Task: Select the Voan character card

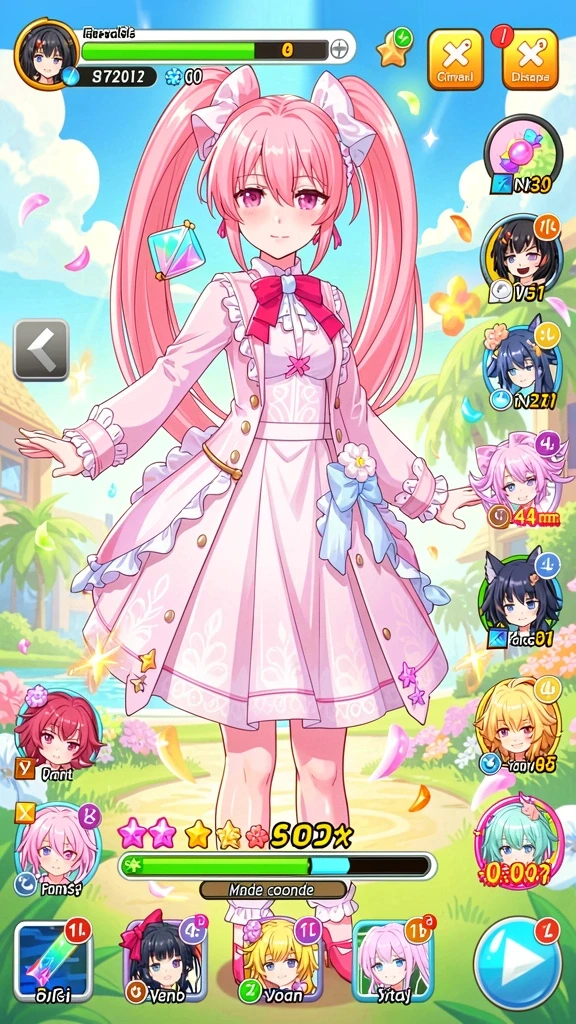Action: (280, 960)
